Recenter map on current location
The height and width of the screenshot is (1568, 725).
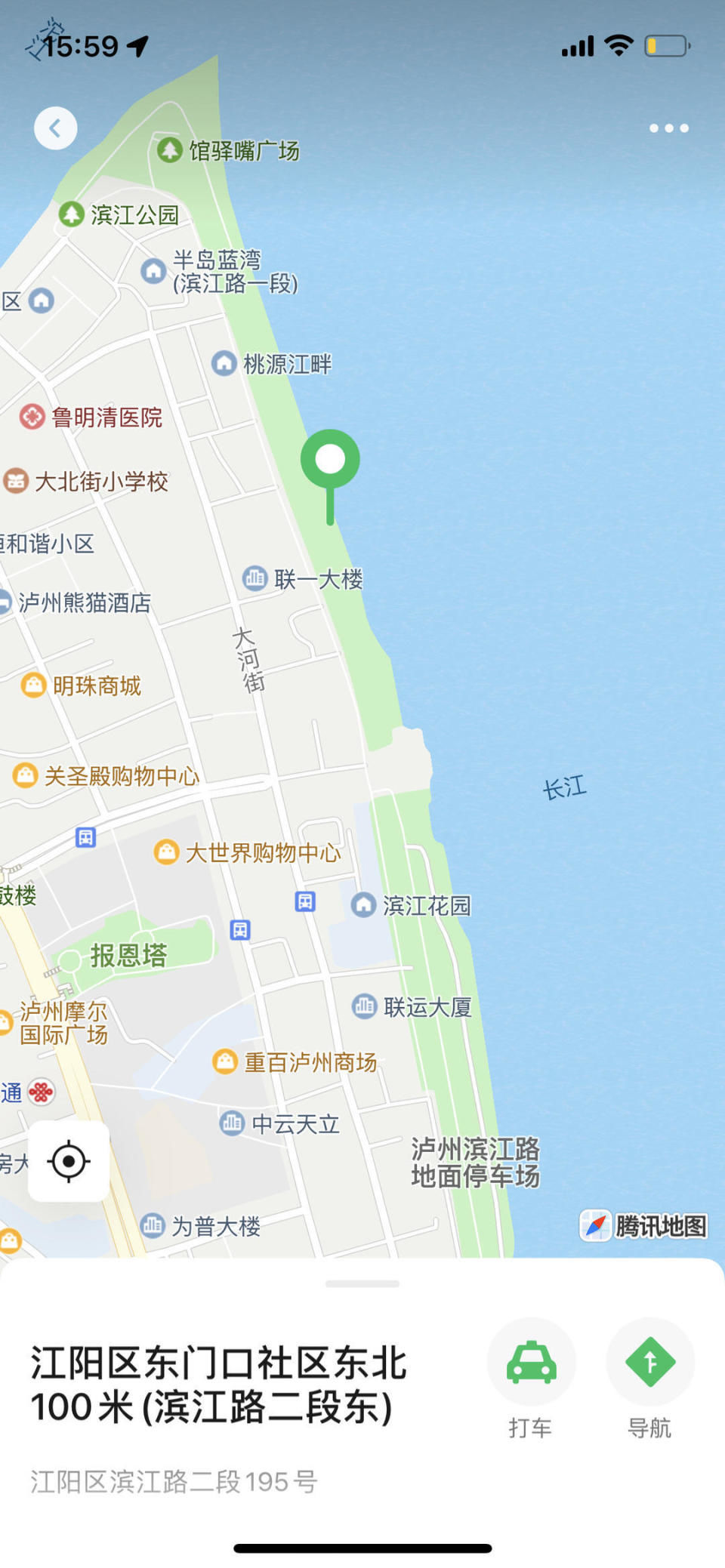tap(69, 1161)
